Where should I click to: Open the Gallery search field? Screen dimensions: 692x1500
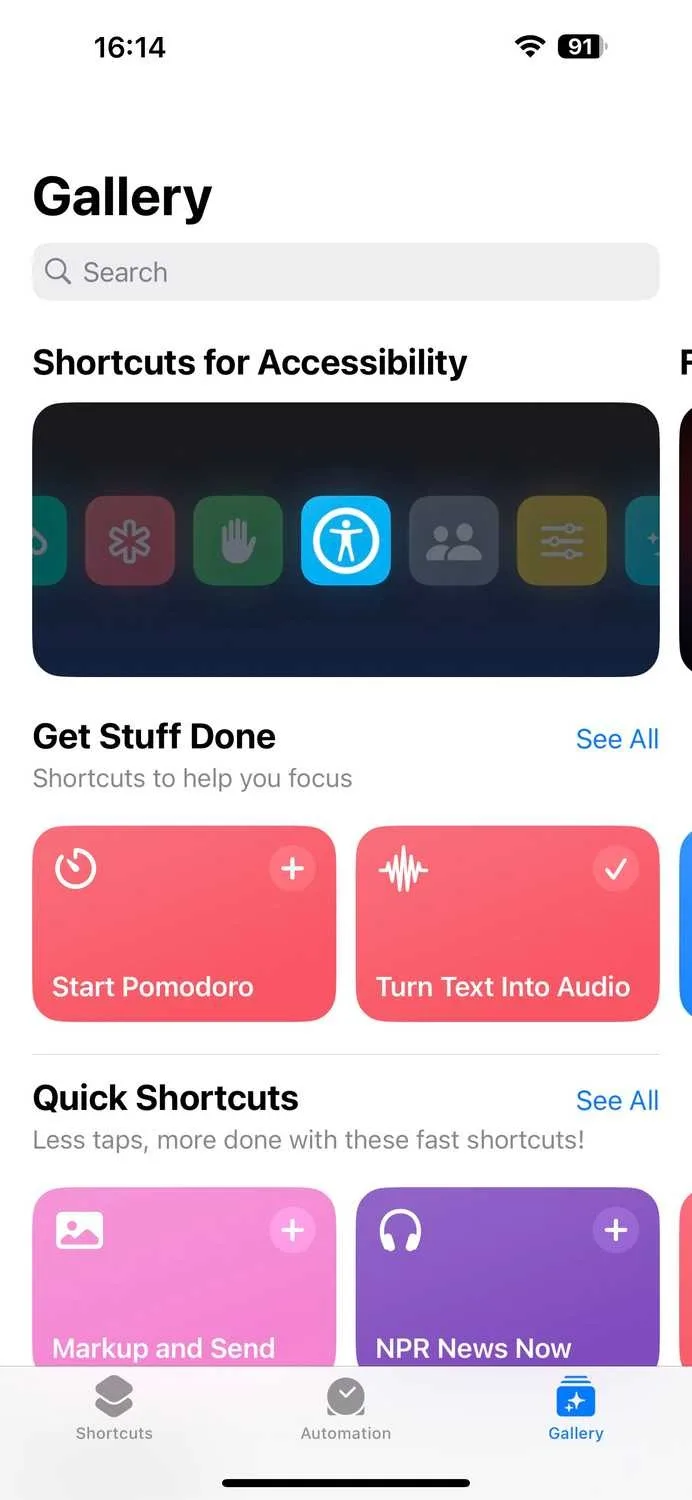tap(346, 272)
